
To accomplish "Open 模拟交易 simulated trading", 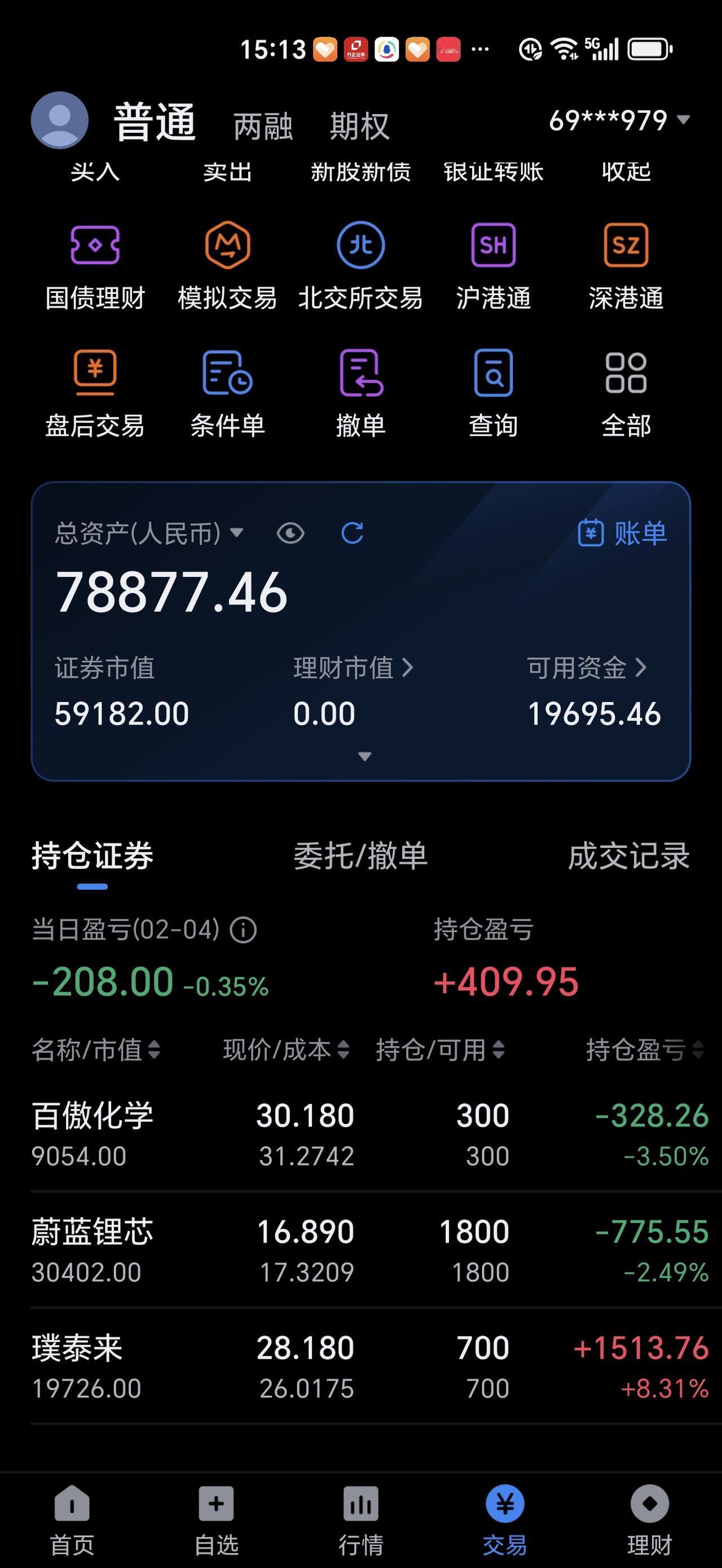I will (228, 262).
